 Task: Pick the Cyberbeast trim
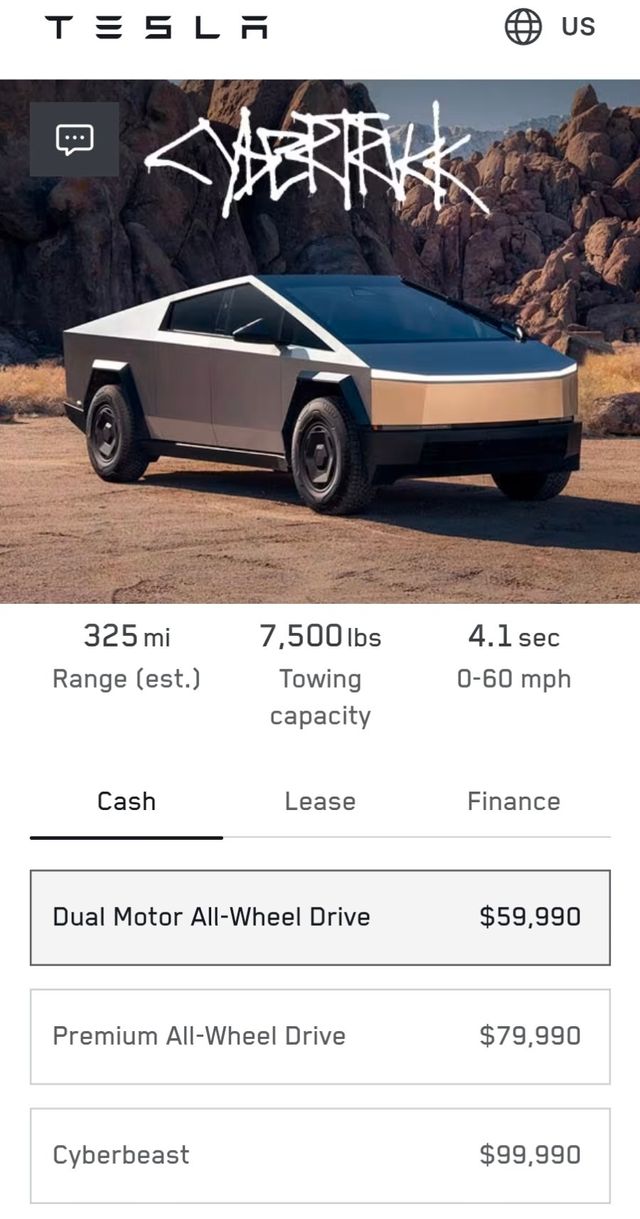[320, 1155]
